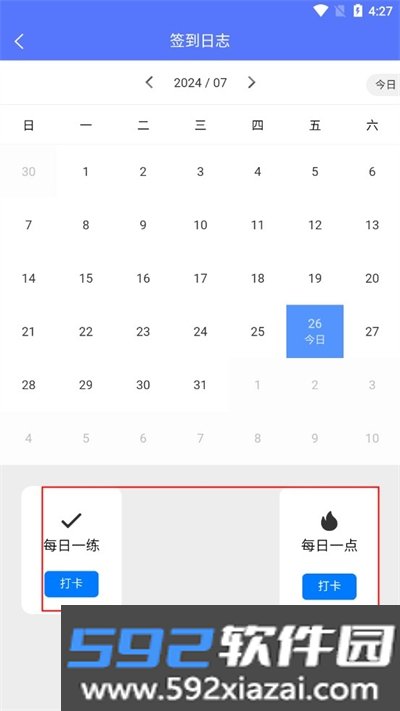This screenshot has width=400, height=711.
Task: Check in with 打卡 under 每日一点
Action: pyautogui.click(x=329, y=586)
